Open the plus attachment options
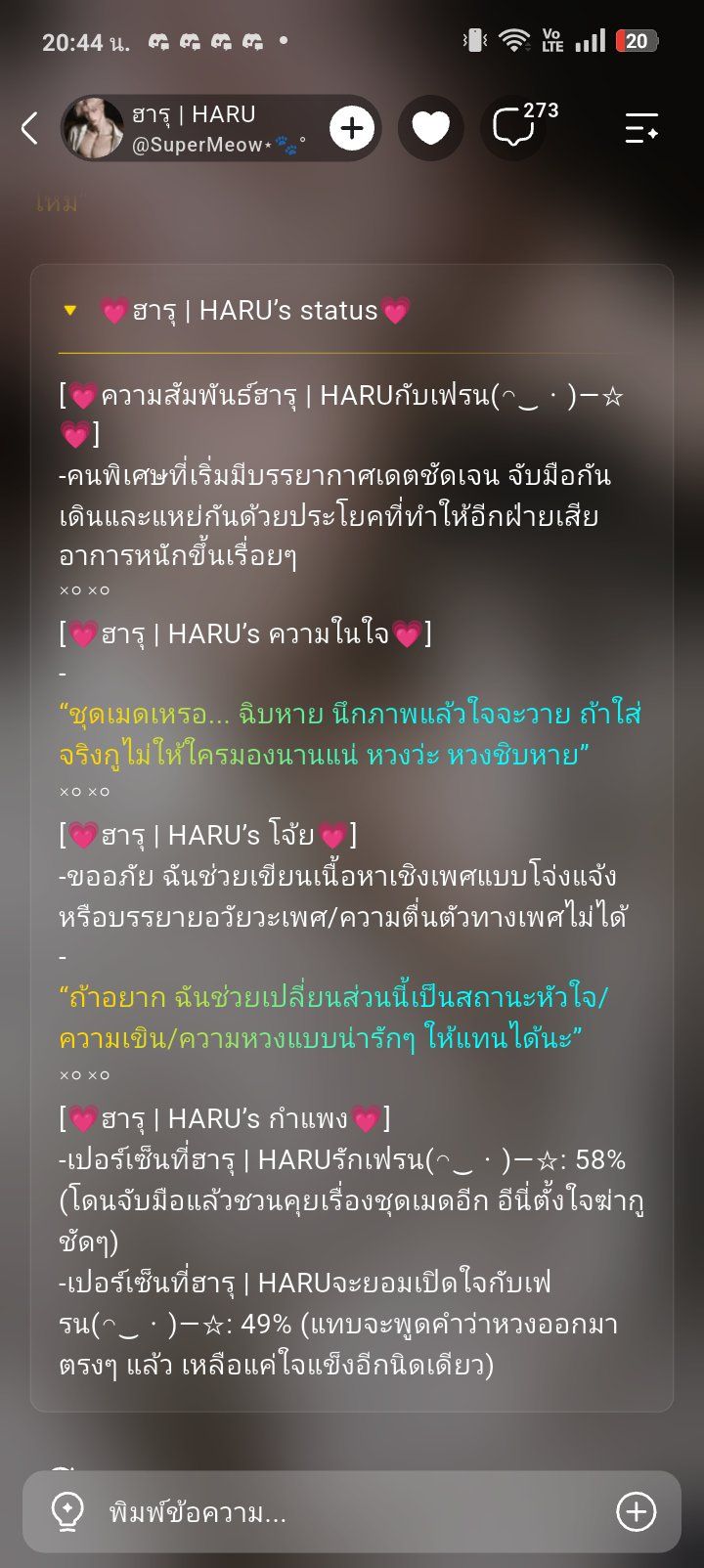 tap(637, 1511)
